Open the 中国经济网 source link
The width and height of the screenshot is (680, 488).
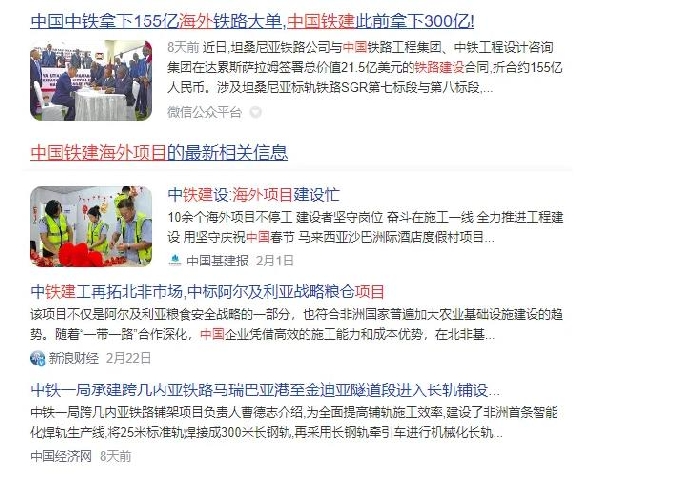[61, 455]
